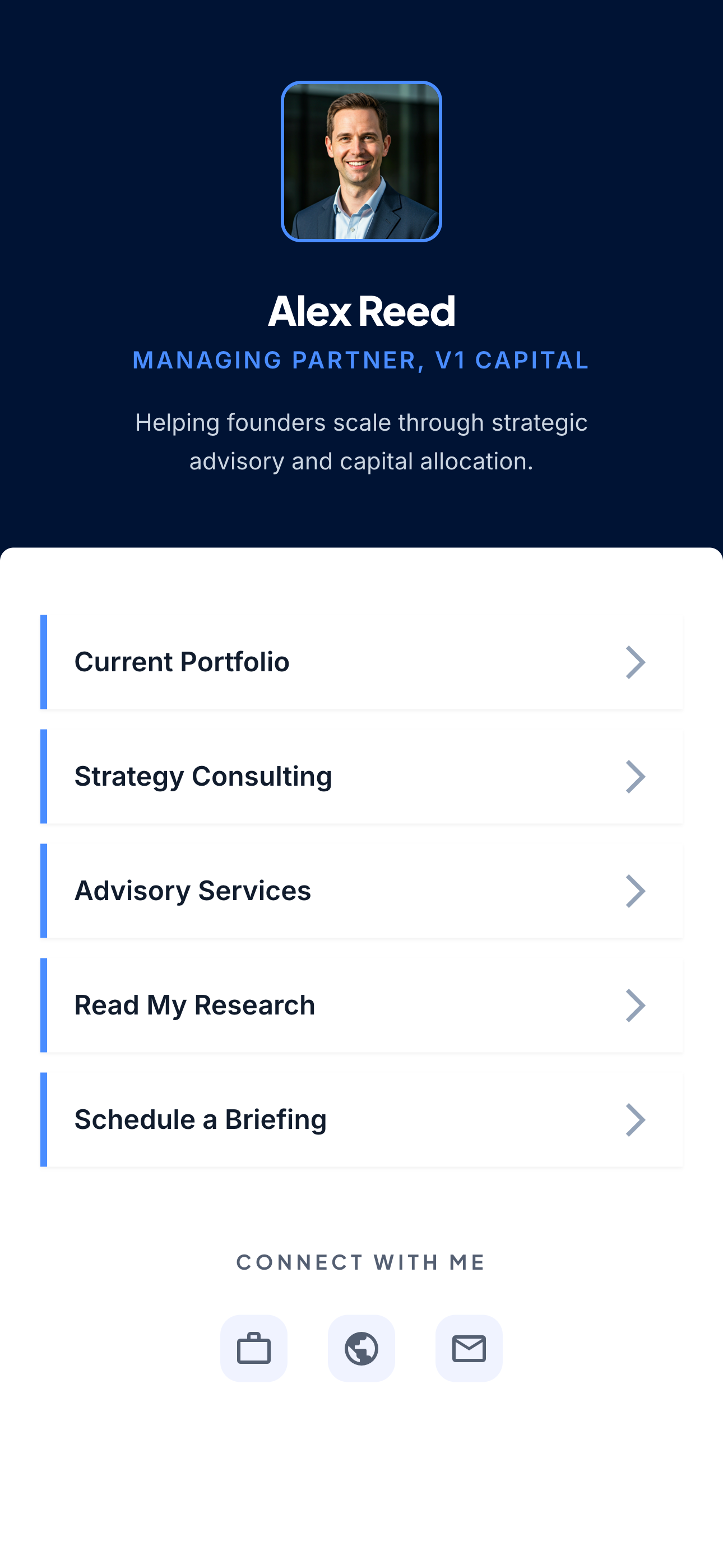
Task: Click the email envelope icon
Action: pos(469,1348)
